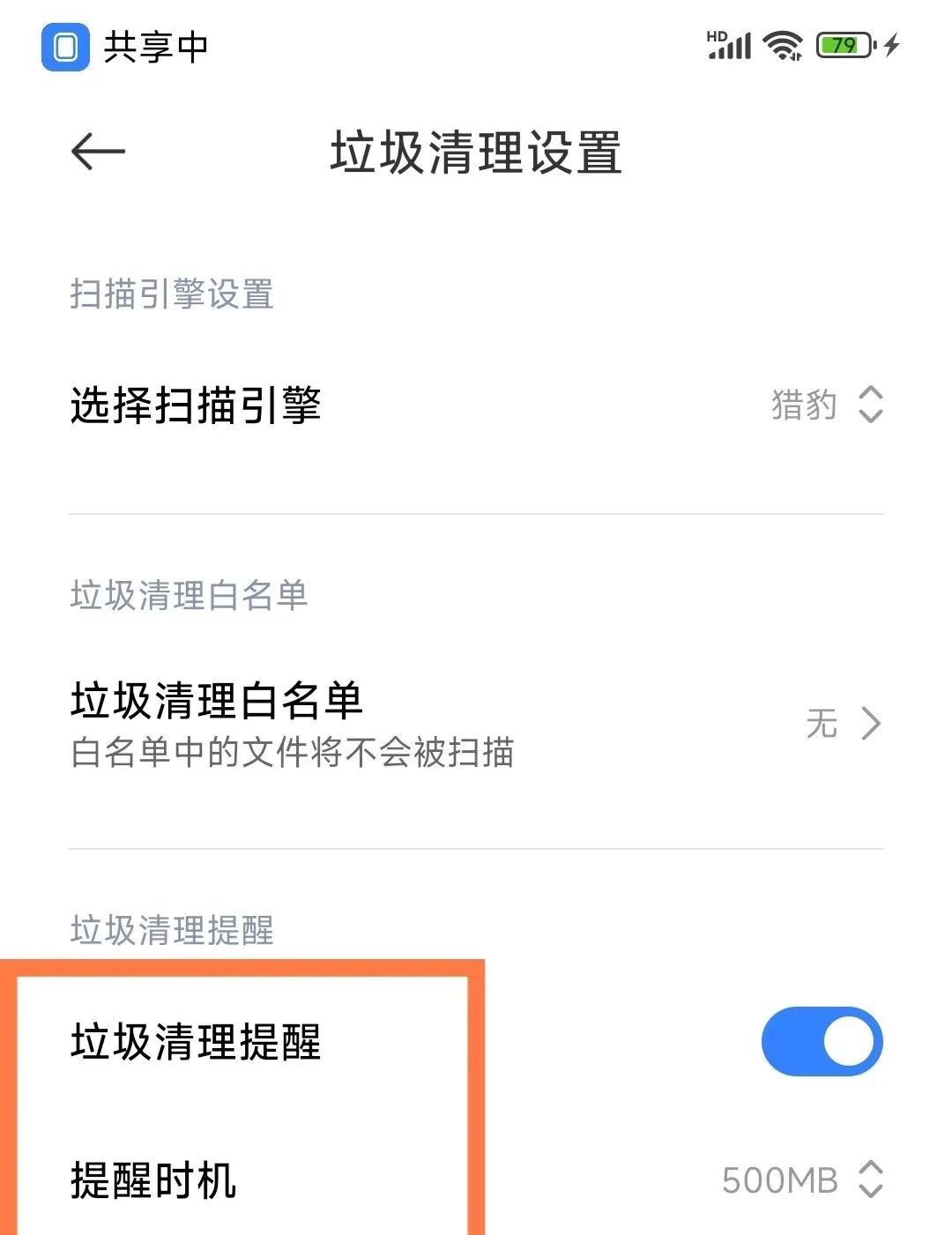Viewport: 952px width, 1235px height.
Task: Tap the 共享中 status bar label
Action: click(x=154, y=48)
